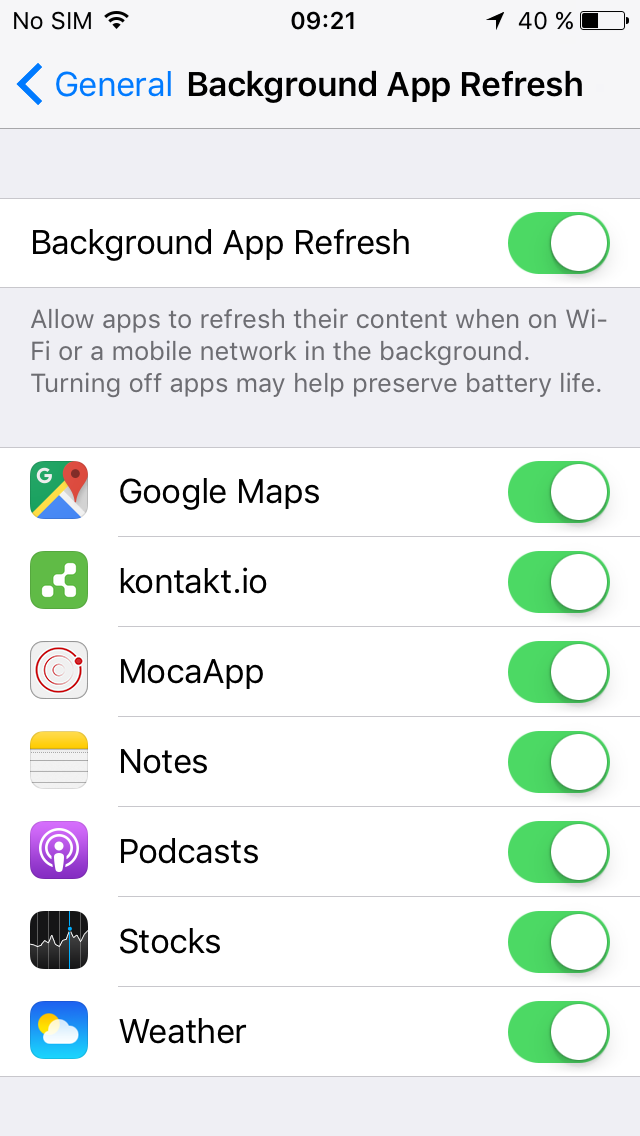The height and width of the screenshot is (1136, 640).
Task: Toggle the Stocks background refresh switch
Action: [x=559, y=941]
